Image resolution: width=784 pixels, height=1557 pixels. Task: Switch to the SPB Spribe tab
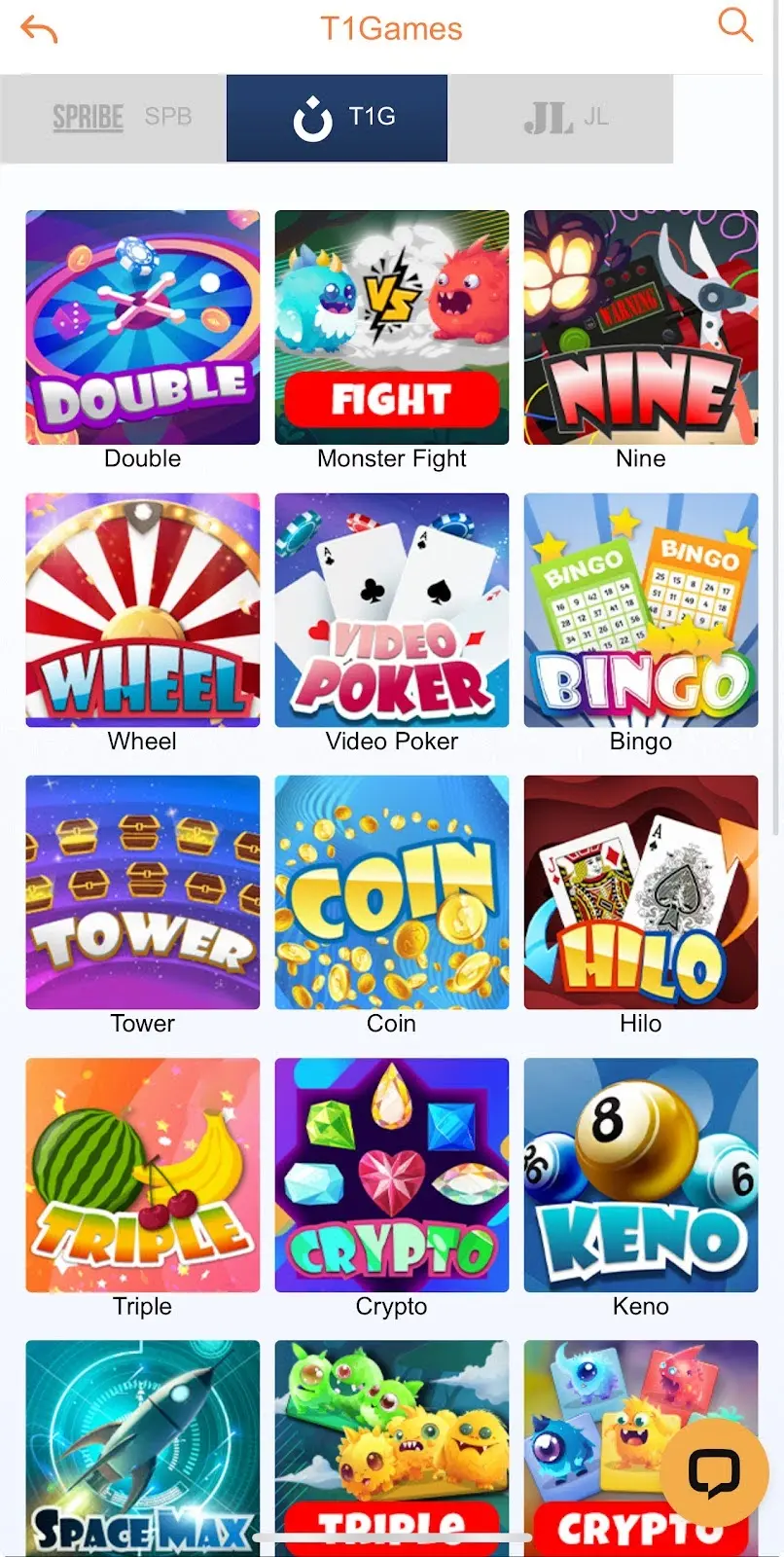[114, 118]
